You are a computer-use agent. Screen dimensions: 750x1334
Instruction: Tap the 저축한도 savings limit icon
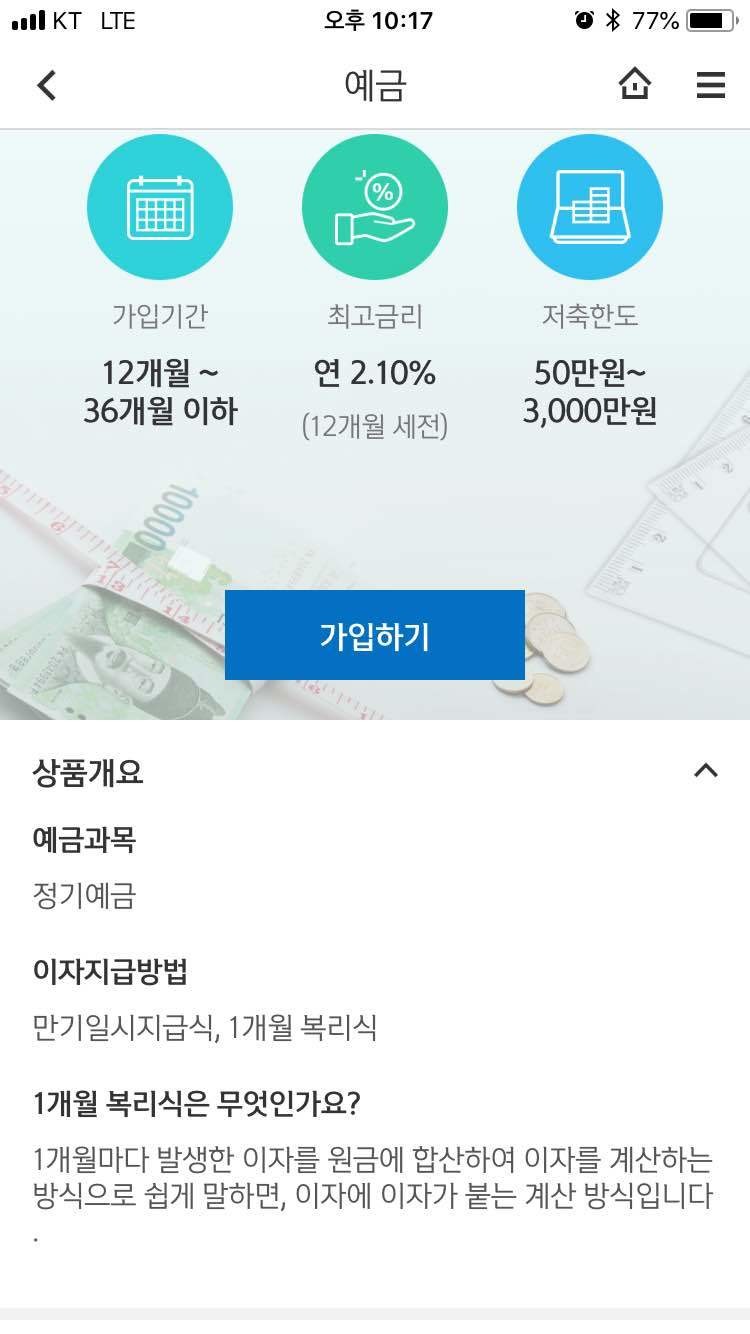point(589,206)
